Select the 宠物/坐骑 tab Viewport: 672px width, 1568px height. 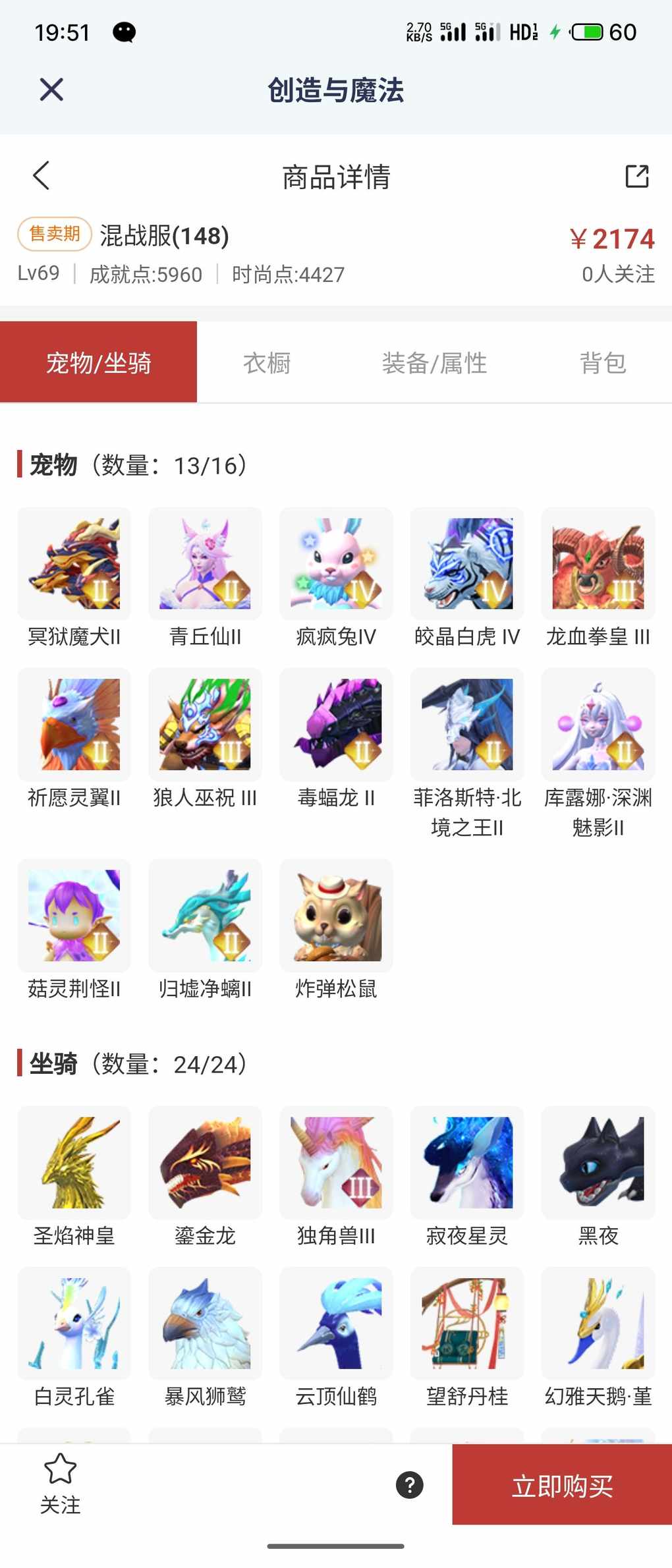(x=99, y=363)
